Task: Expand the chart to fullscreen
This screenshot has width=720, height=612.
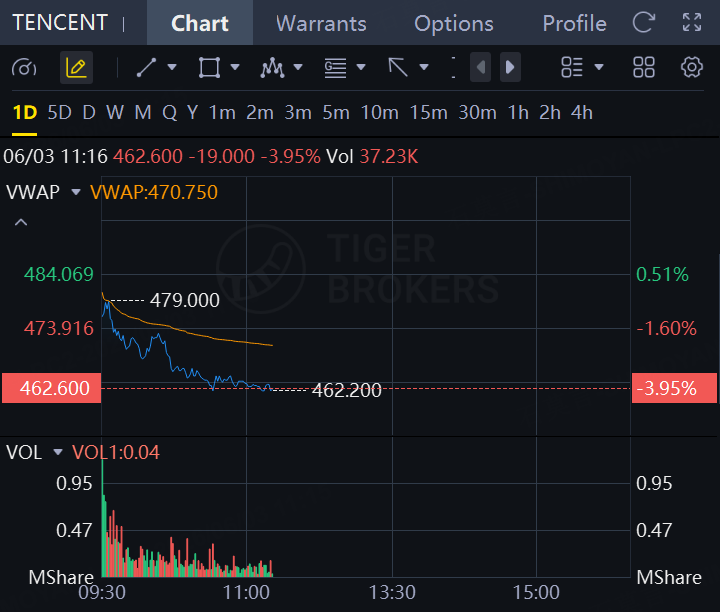Action: [692, 22]
